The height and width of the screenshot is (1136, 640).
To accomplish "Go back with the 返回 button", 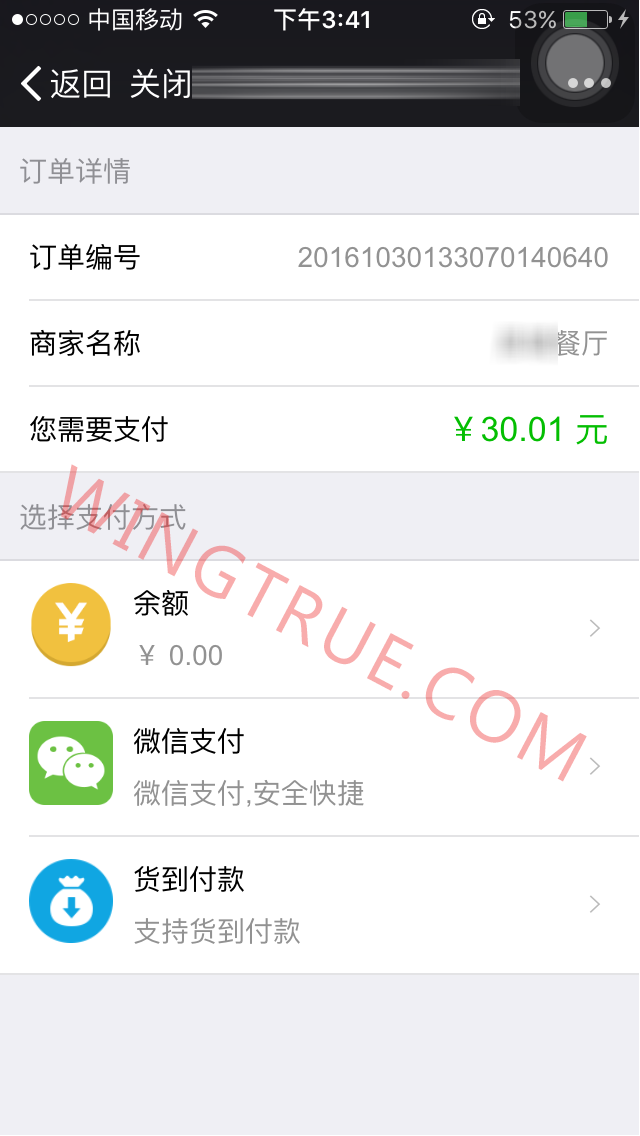I will pos(66,84).
